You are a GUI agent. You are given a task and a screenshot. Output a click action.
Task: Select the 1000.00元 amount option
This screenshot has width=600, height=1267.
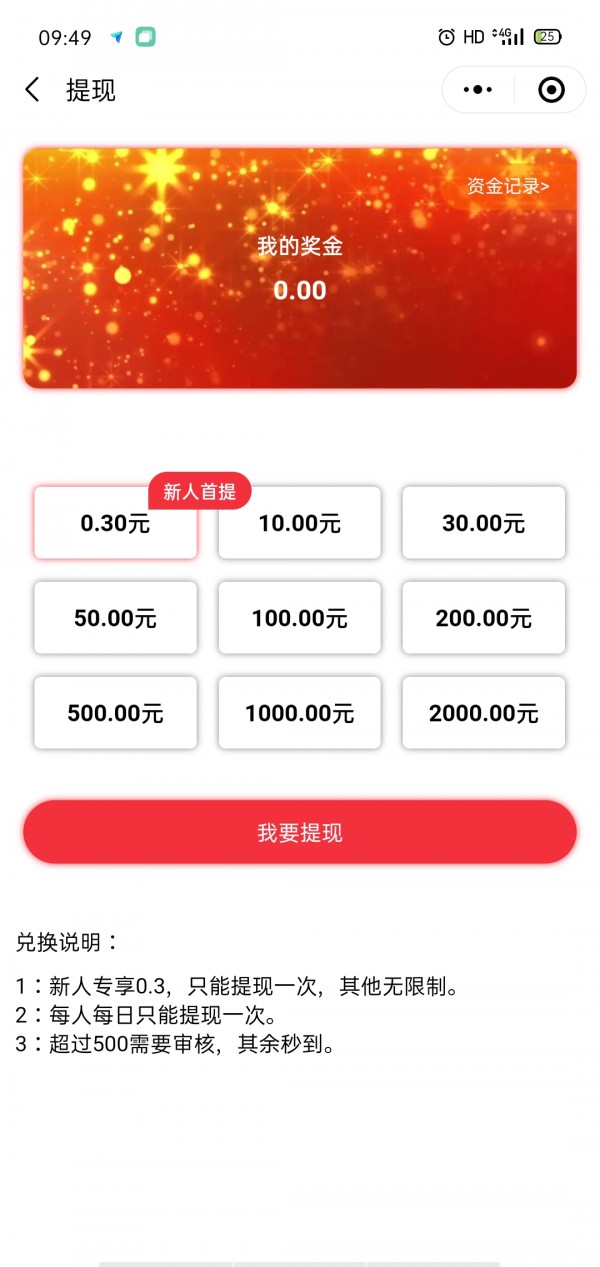pyautogui.click(x=299, y=713)
